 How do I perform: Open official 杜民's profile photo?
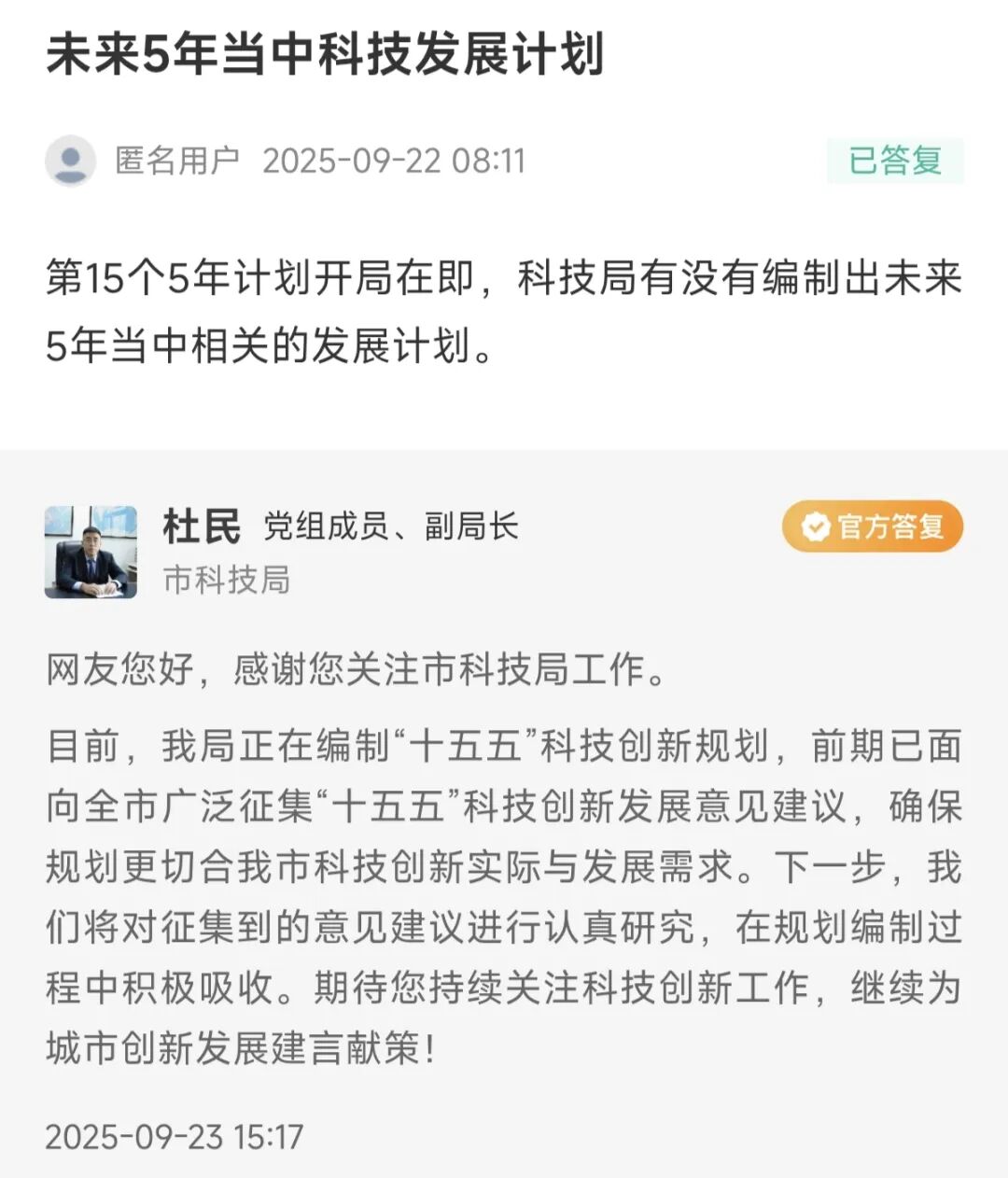pyautogui.click(x=91, y=552)
